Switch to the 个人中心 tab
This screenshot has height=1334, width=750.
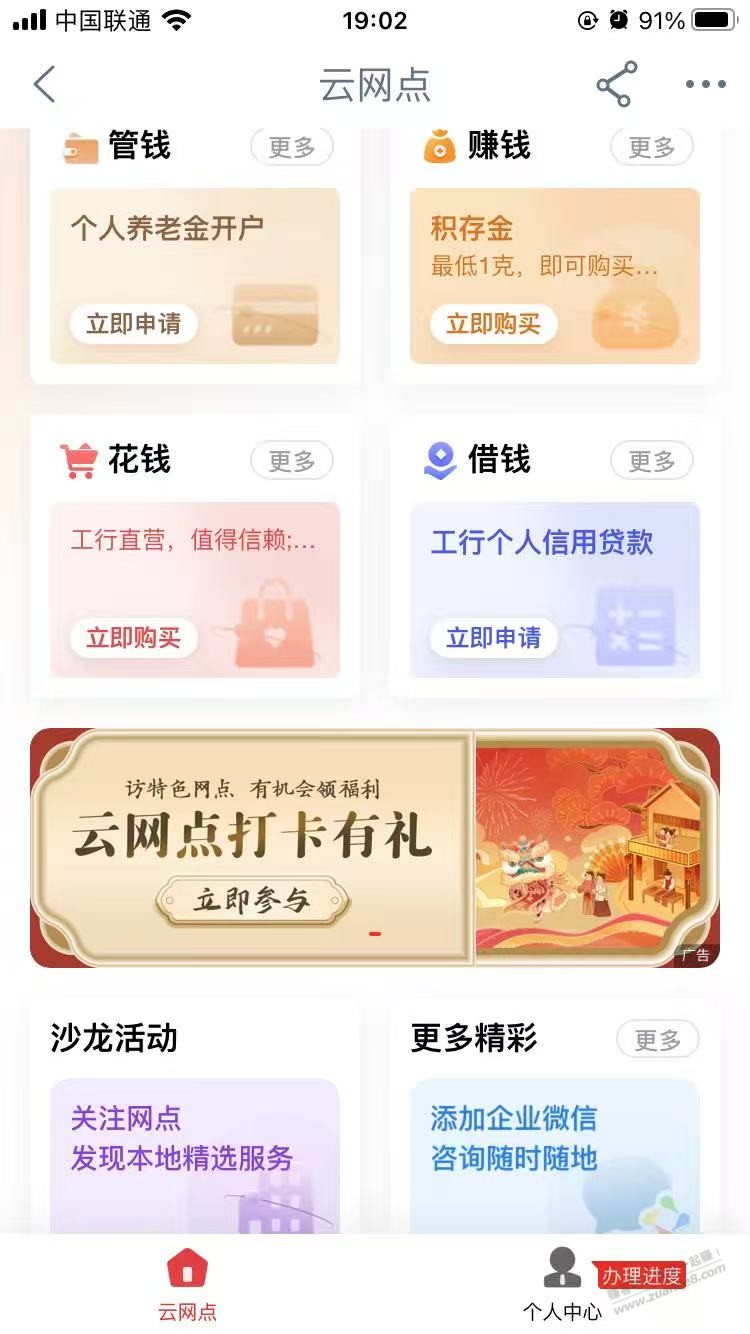[x=562, y=1285]
